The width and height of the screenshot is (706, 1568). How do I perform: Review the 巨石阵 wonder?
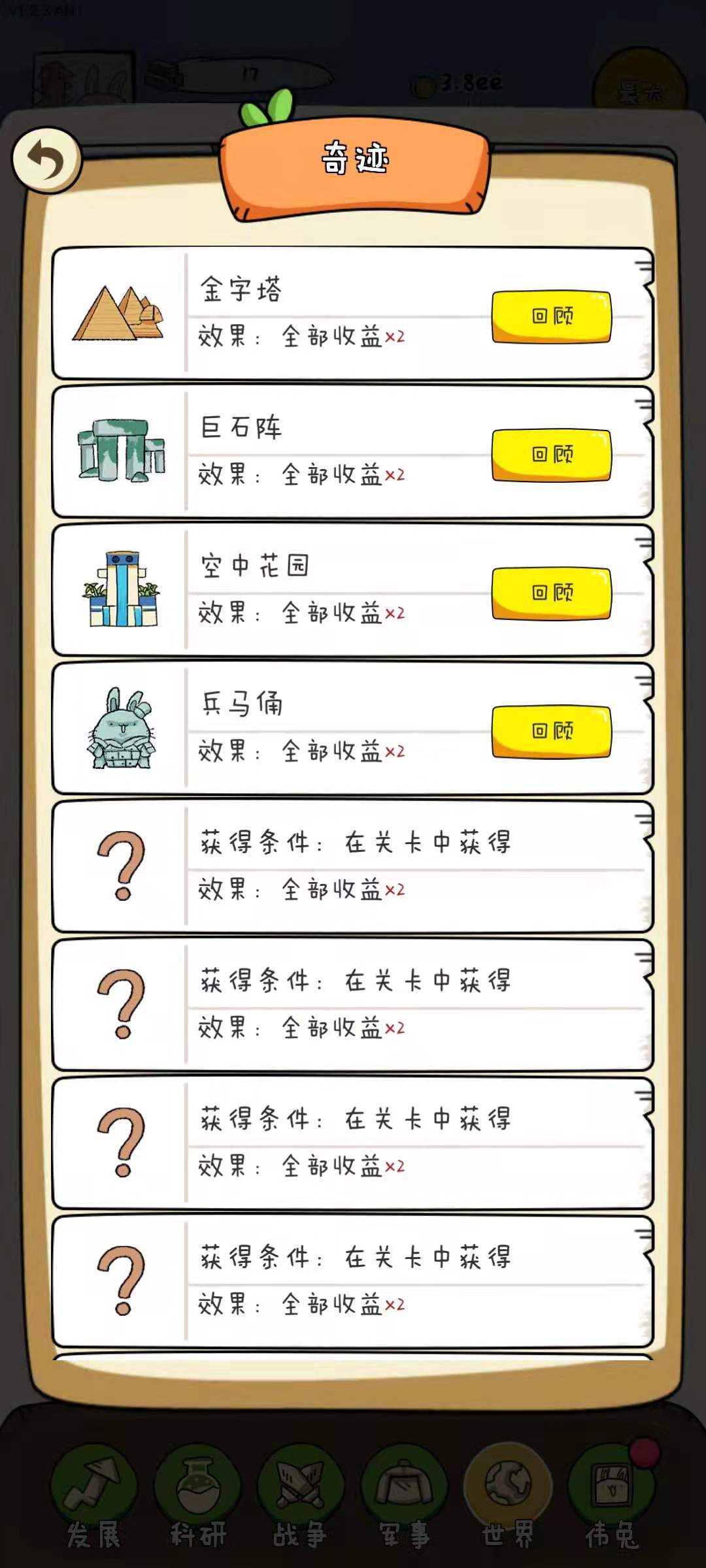[x=551, y=455]
